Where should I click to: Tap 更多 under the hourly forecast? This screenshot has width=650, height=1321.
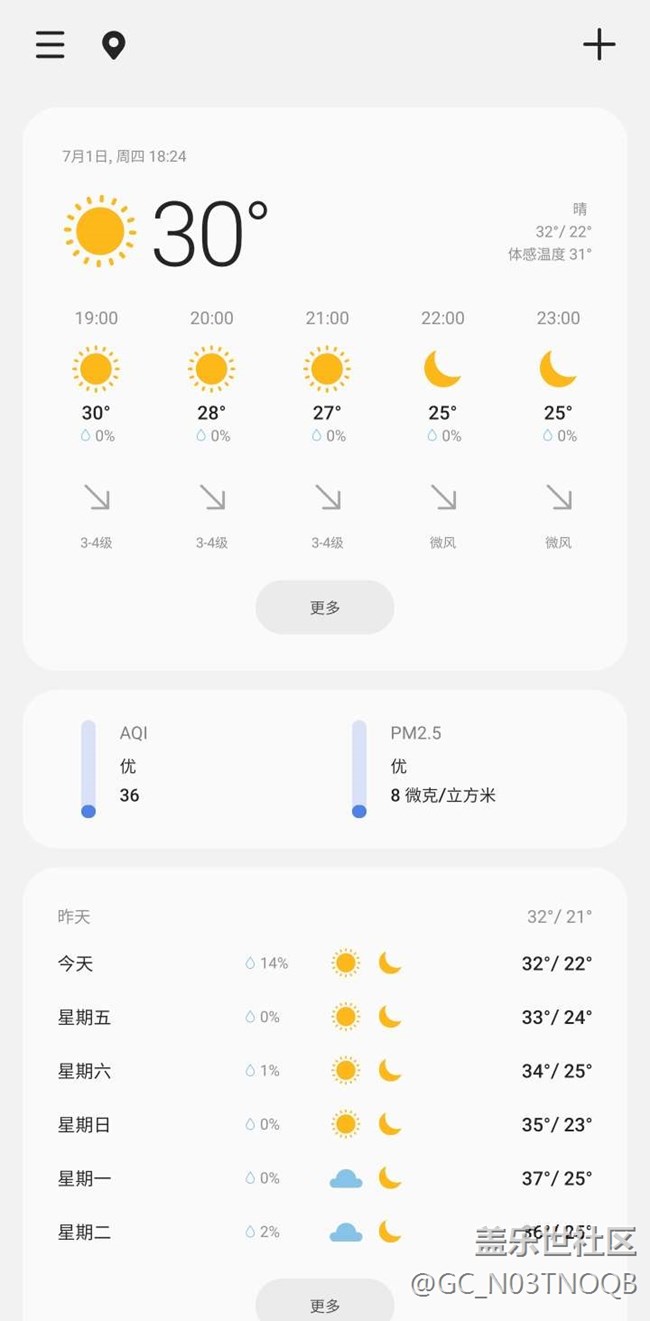(325, 607)
